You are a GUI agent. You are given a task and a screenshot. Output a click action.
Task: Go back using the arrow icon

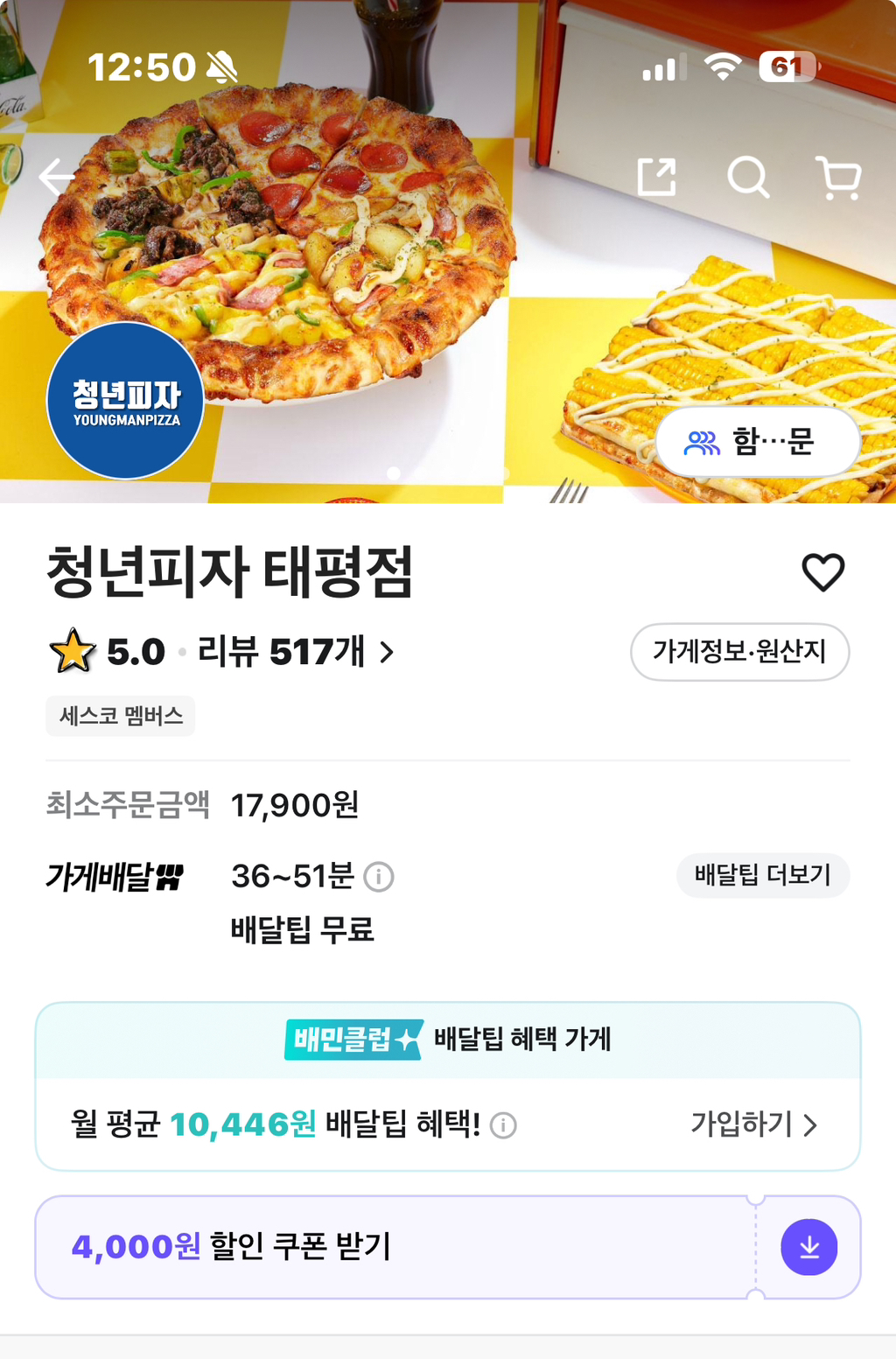(58, 178)
